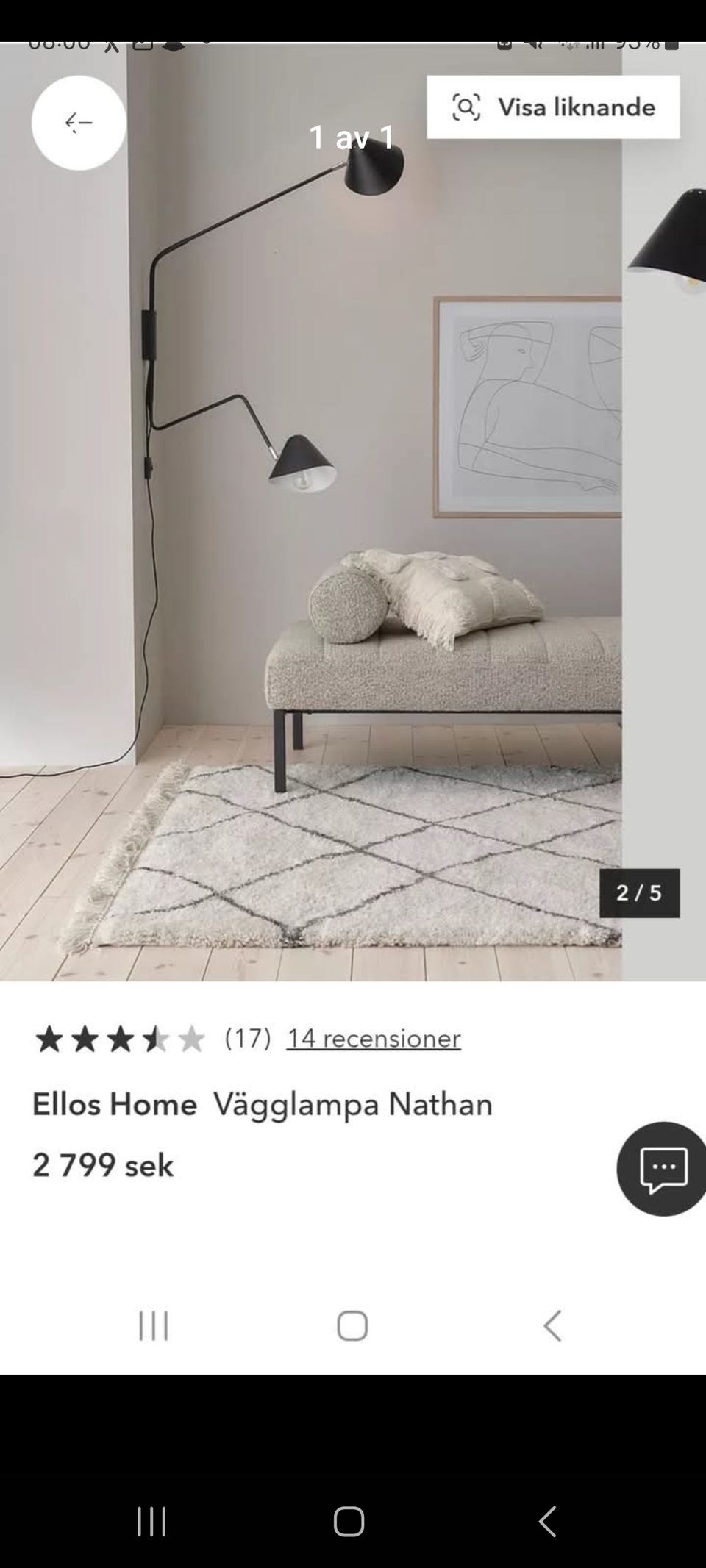Tap the 2/5 image counter badge

(x=641, y=894)
